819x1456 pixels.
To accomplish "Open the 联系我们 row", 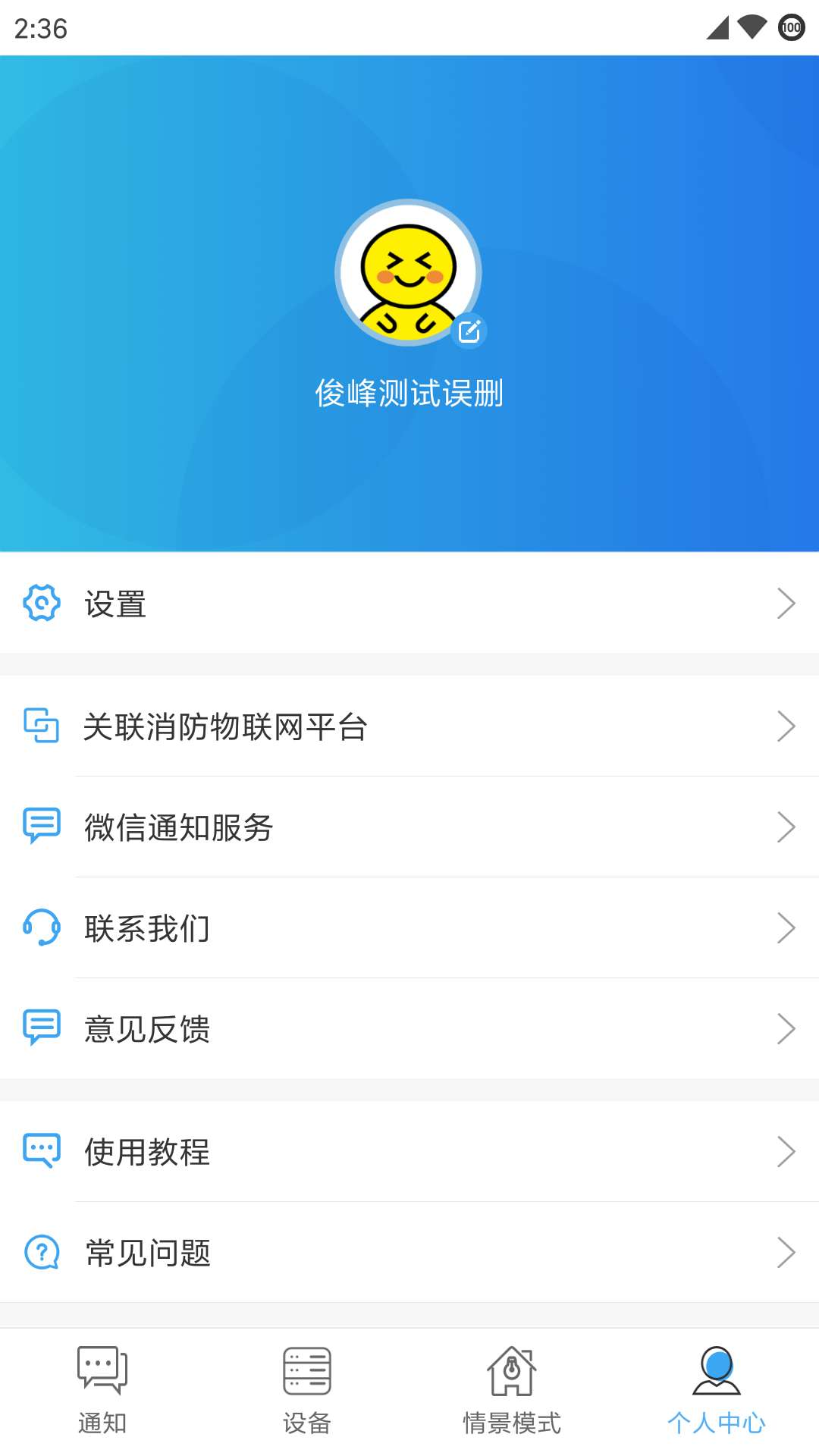I will pyautogui.click(x=409, y=928).
